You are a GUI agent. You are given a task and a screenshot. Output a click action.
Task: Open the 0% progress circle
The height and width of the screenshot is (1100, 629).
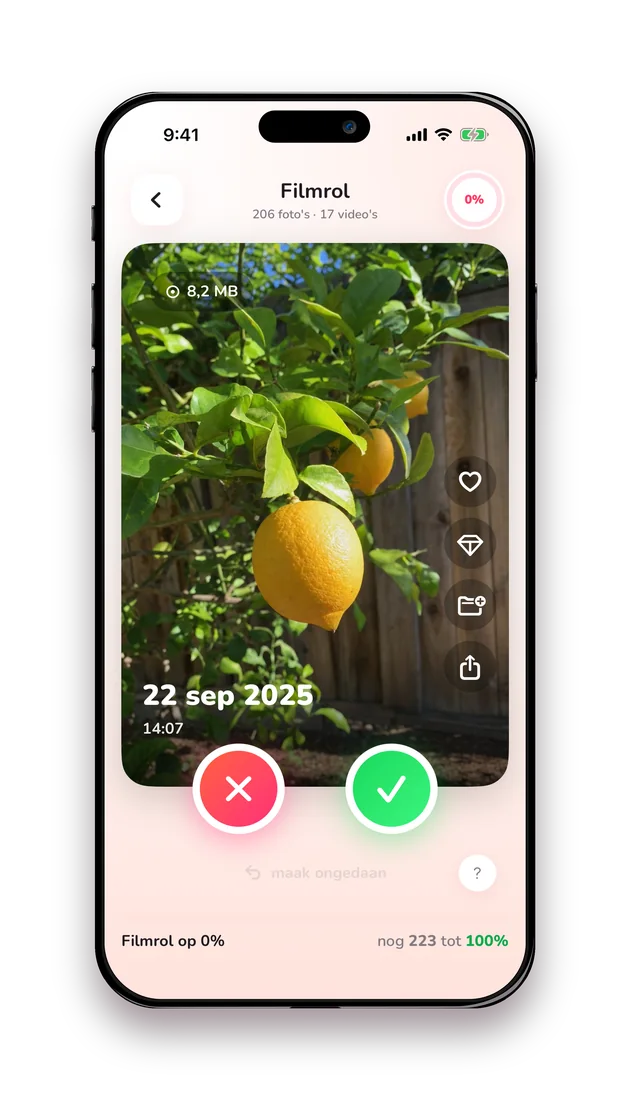(474, 200)
